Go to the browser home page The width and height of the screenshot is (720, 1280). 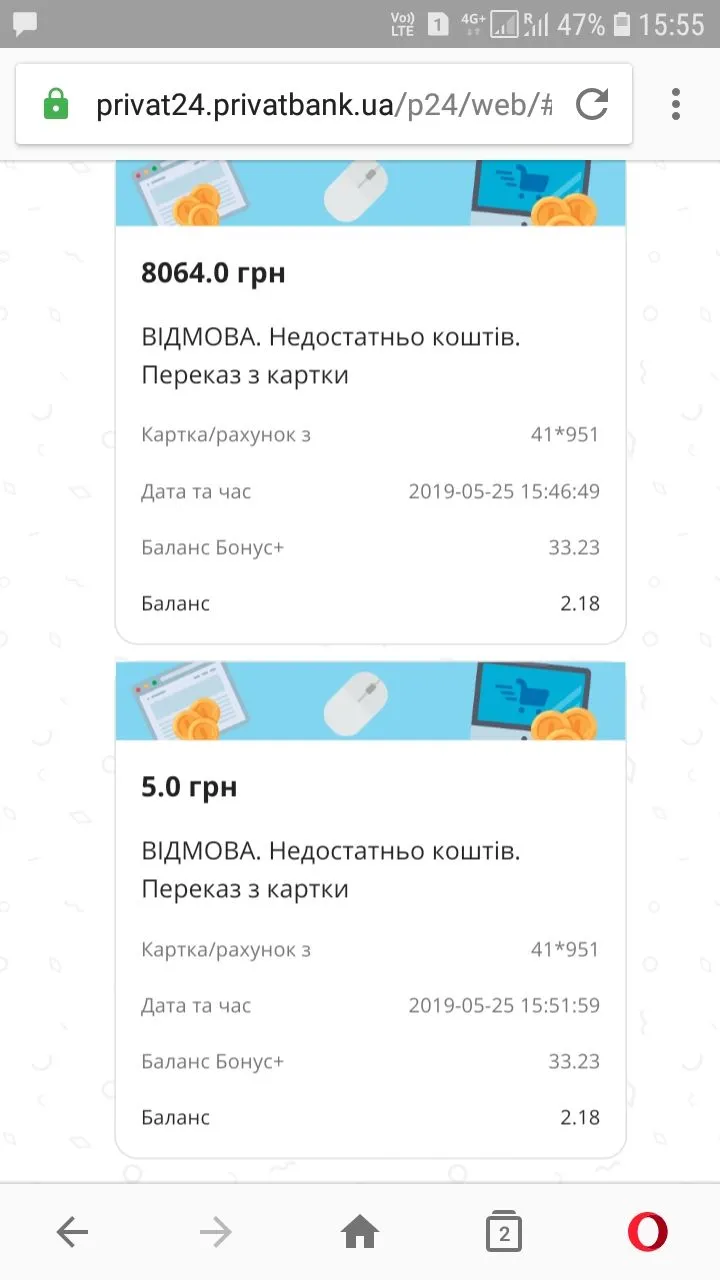tap(360, 1232)
